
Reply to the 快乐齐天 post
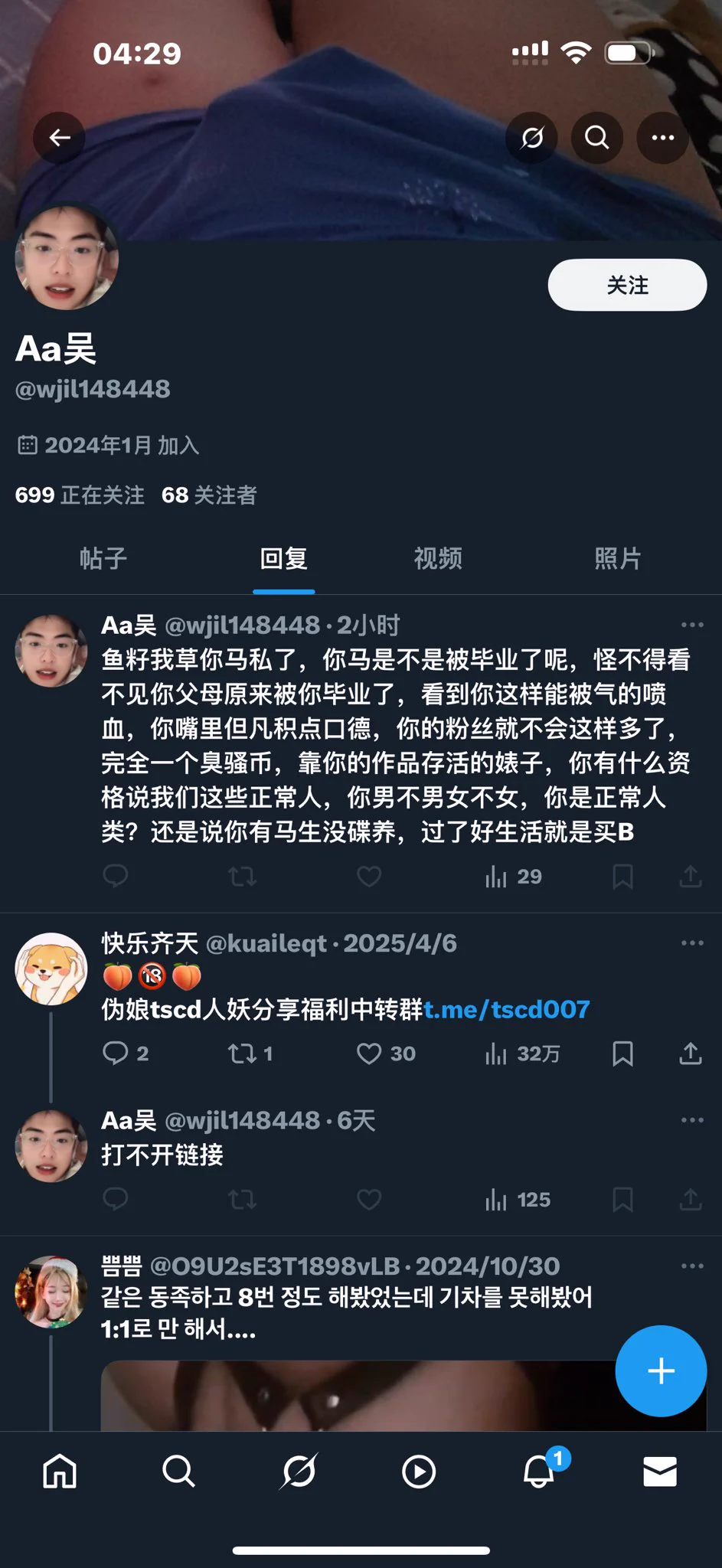pos(116,1054)
